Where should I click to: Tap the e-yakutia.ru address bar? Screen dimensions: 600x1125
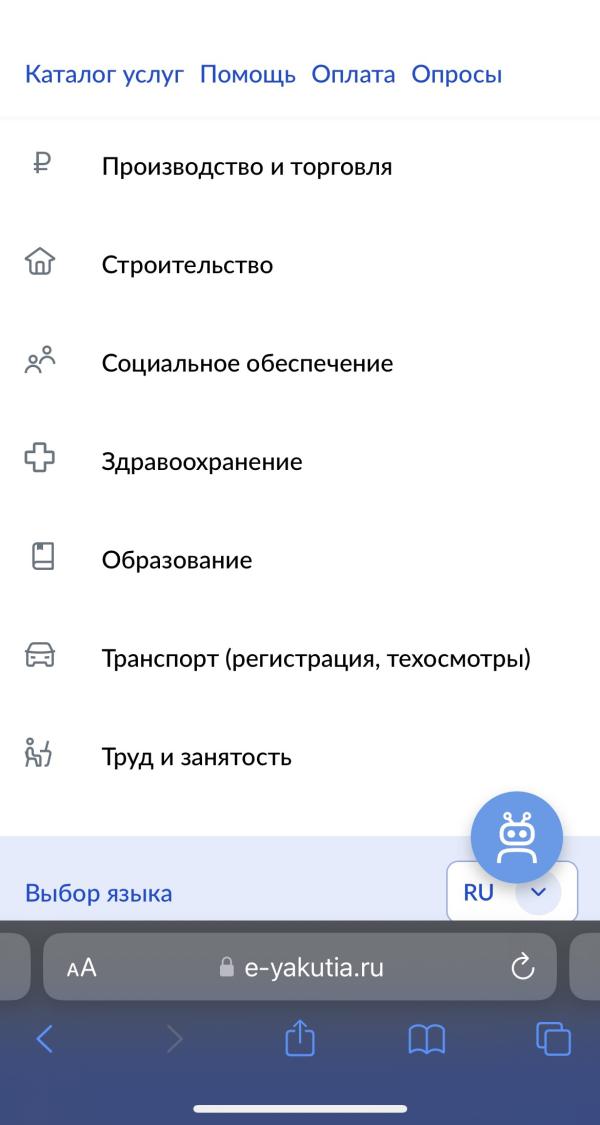click(300, 967)
